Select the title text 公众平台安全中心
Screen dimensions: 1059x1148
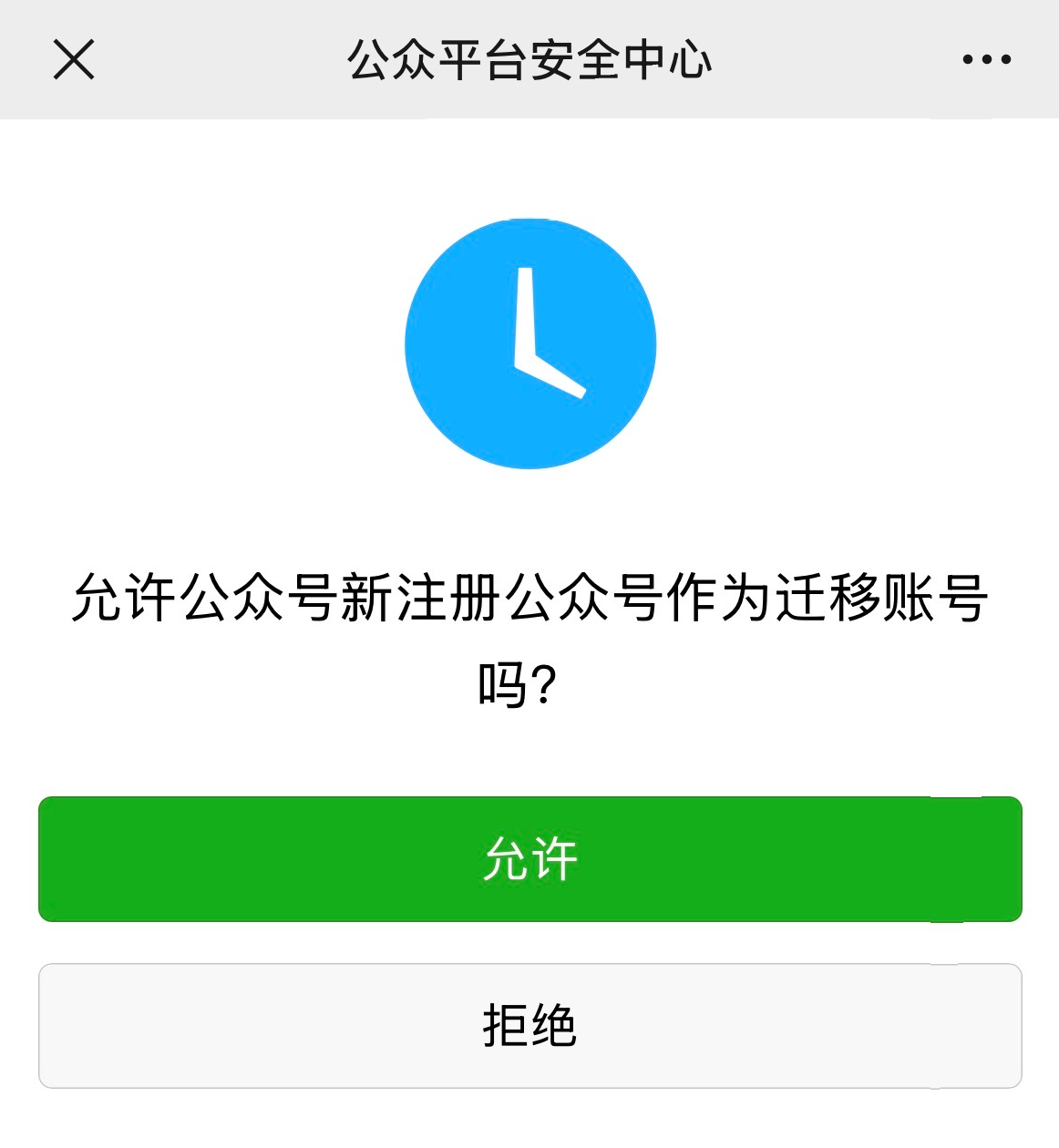(x=529, y=59)
